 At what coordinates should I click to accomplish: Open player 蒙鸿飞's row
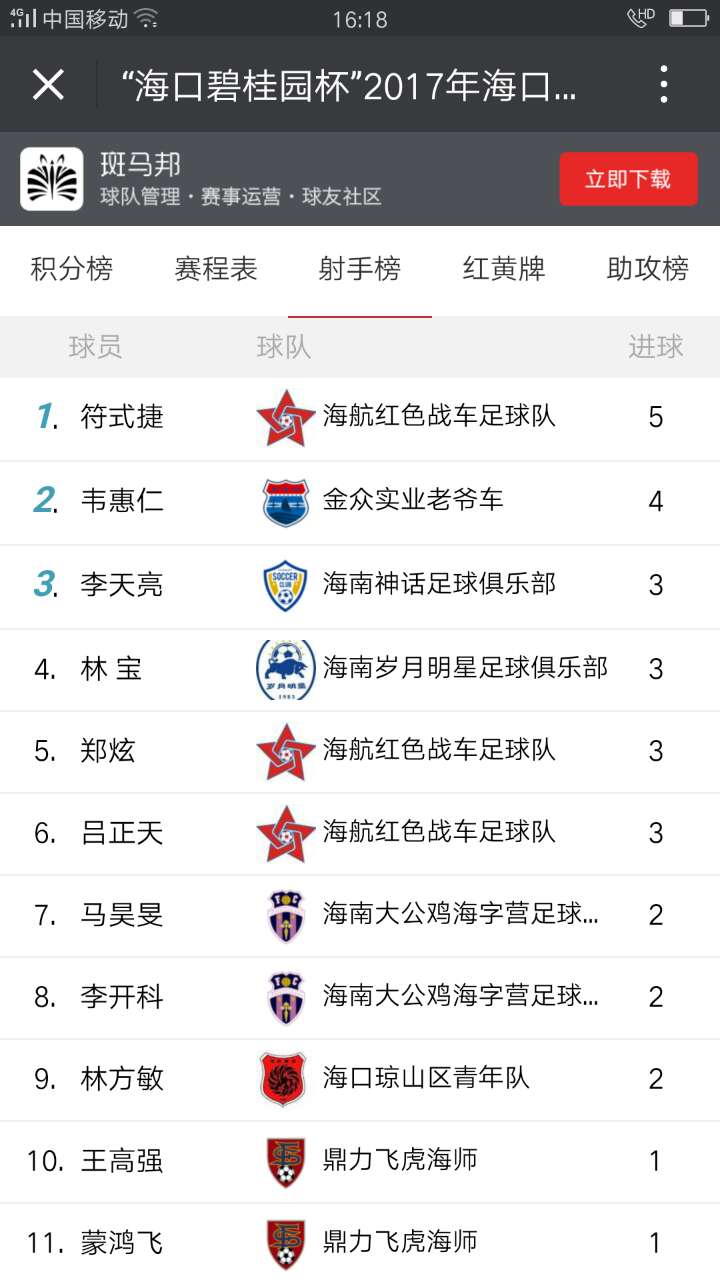[x=360, y=1242]
